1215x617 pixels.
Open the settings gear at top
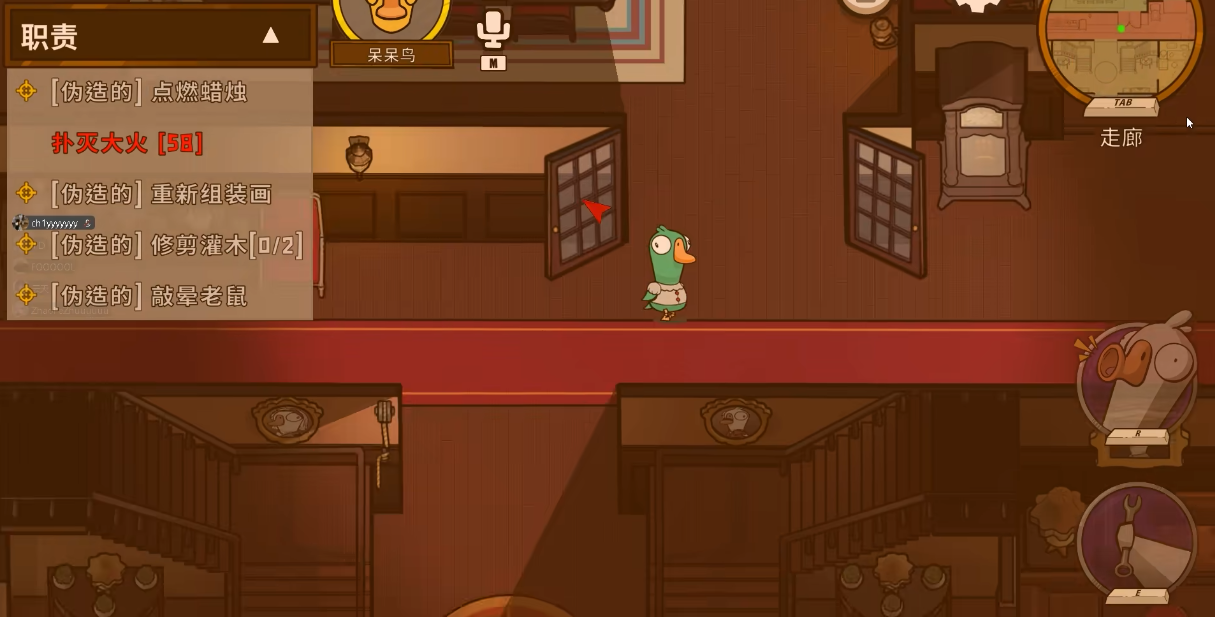(978, 5)
